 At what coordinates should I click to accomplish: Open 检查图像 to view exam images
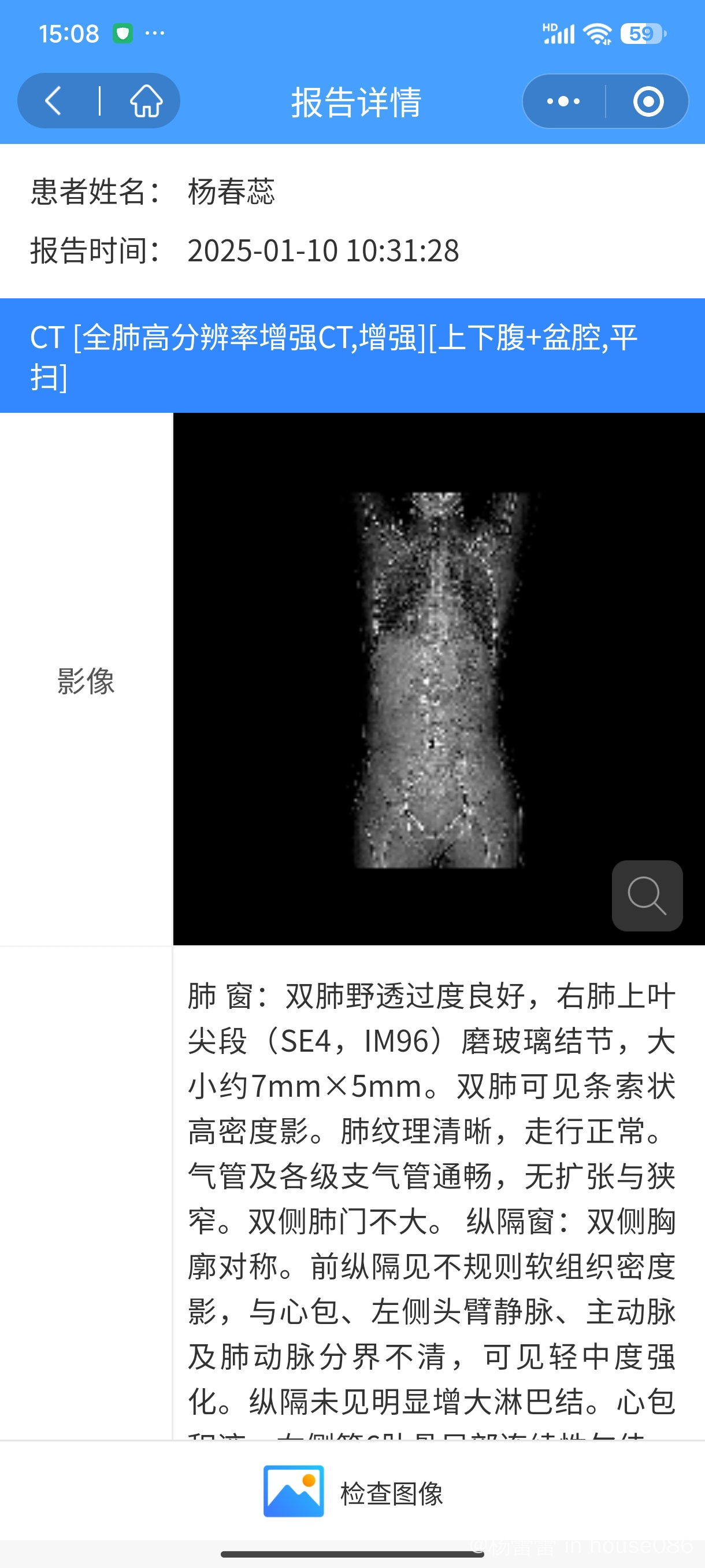point(353,1493)
